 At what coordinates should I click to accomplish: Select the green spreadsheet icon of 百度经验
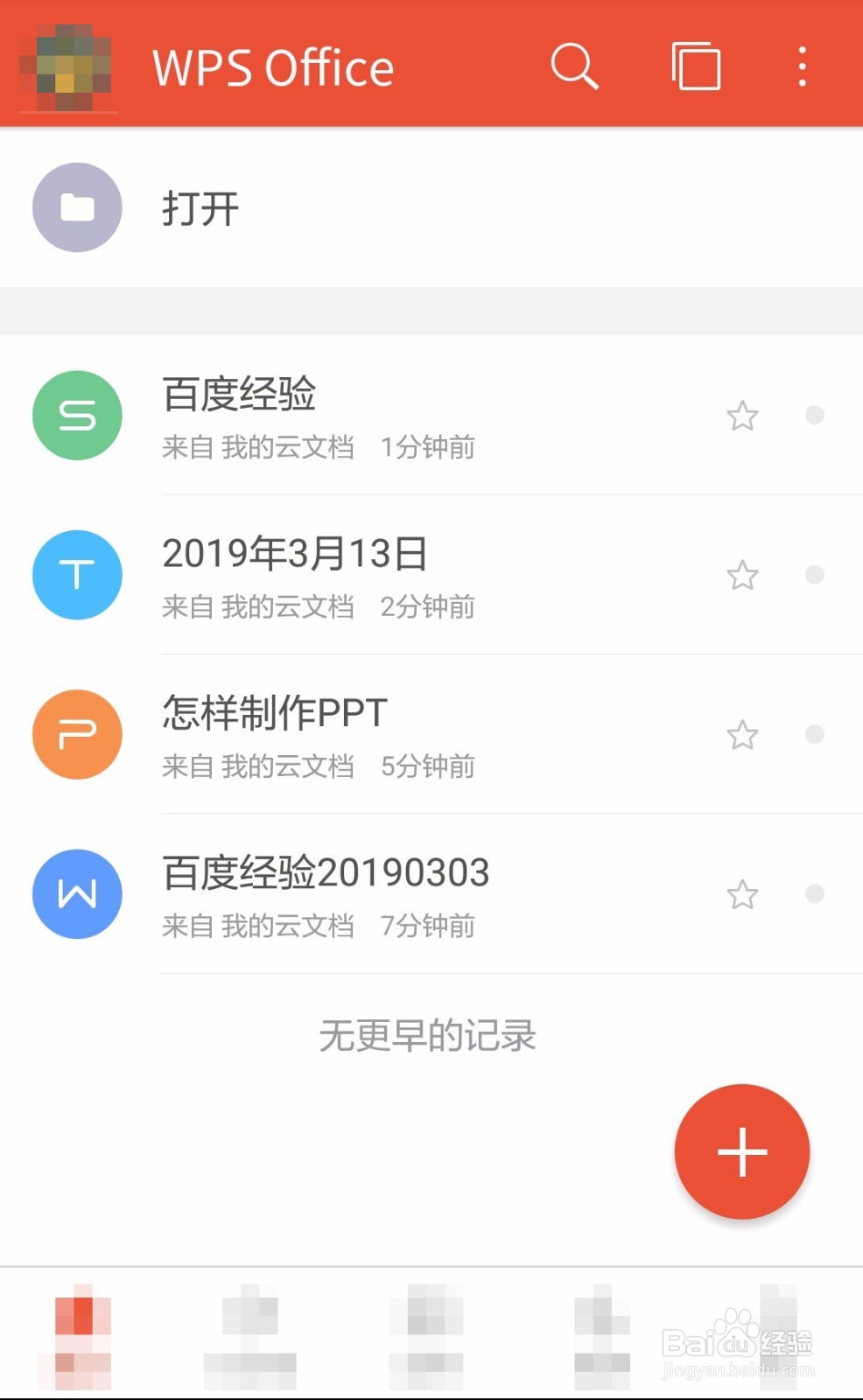click(x=76, y=416)
